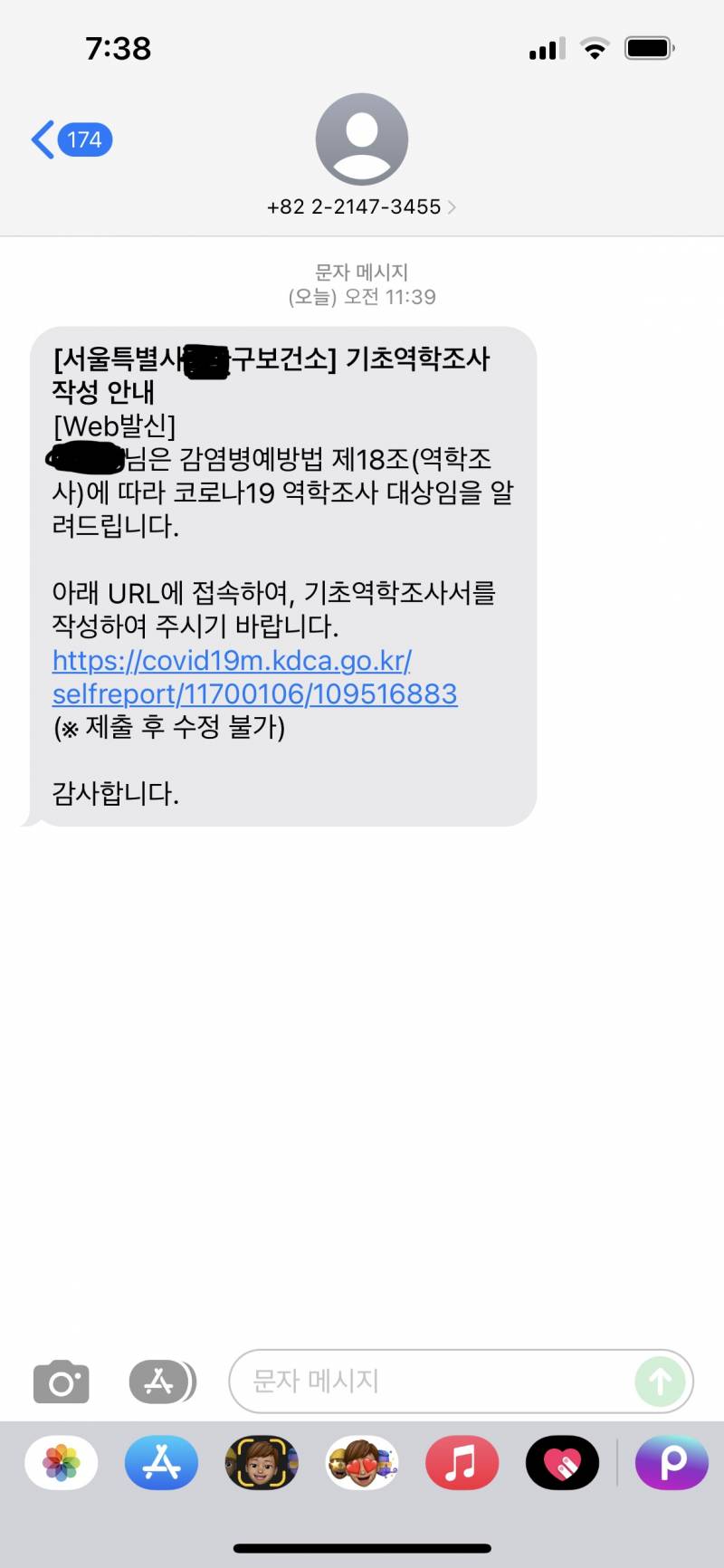724x1568 pixels.
Task: Open the heart app on the dock
Action: click(561, 1461)
